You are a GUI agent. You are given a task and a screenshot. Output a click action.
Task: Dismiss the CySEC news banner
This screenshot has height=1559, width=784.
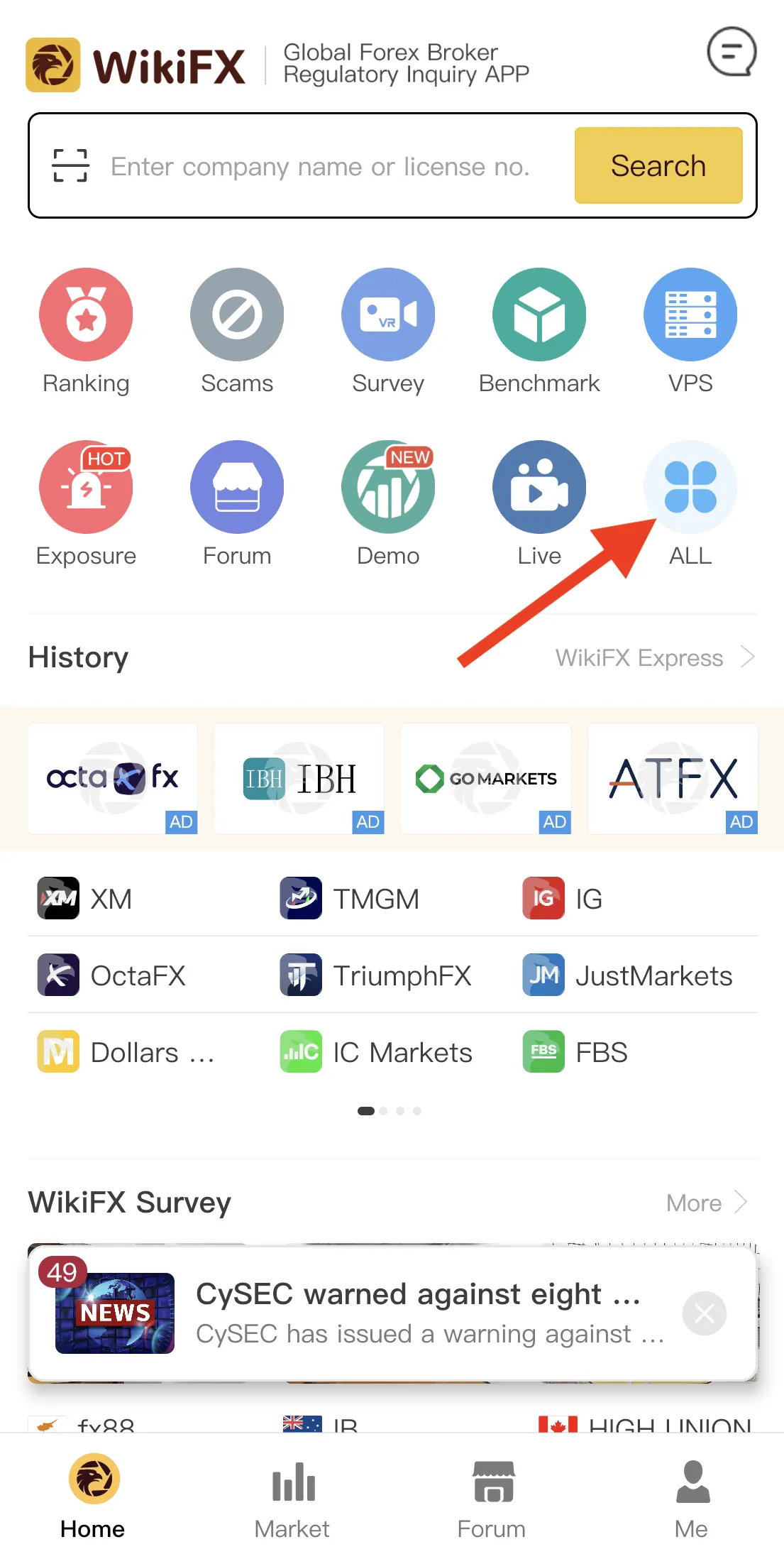coord(705,1313)
